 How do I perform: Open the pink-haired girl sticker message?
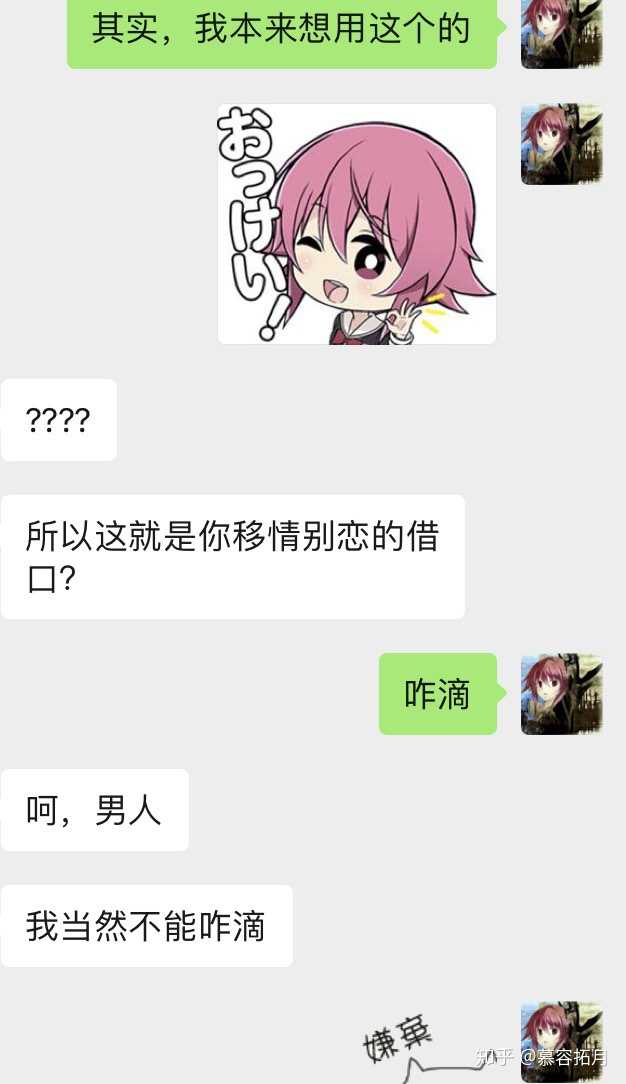point(357,224)
